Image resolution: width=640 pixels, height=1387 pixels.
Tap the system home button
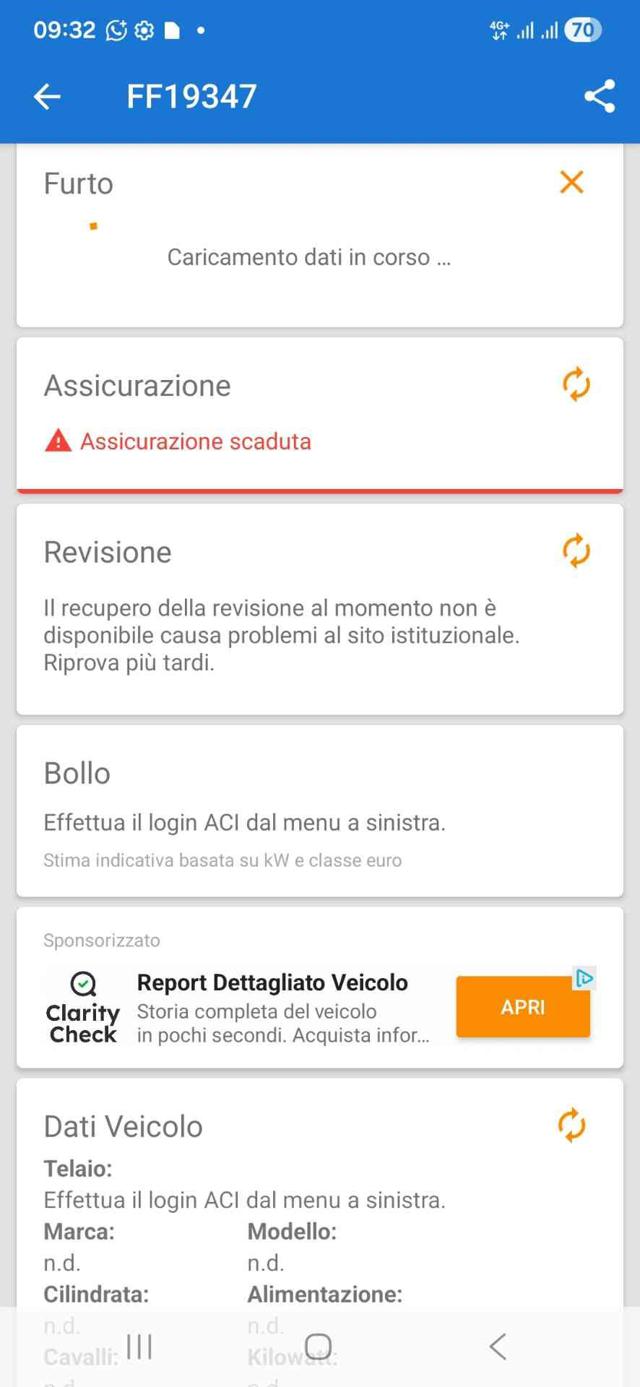[x=318, y=1346]
